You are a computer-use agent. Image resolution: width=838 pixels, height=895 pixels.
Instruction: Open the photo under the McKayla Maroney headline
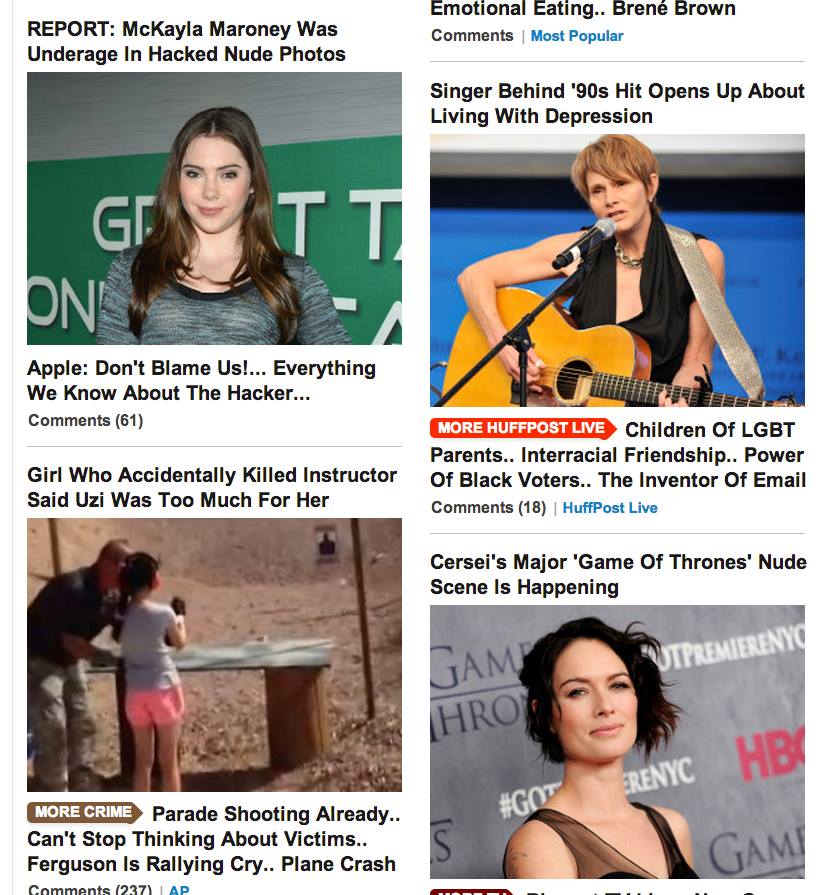214,208
